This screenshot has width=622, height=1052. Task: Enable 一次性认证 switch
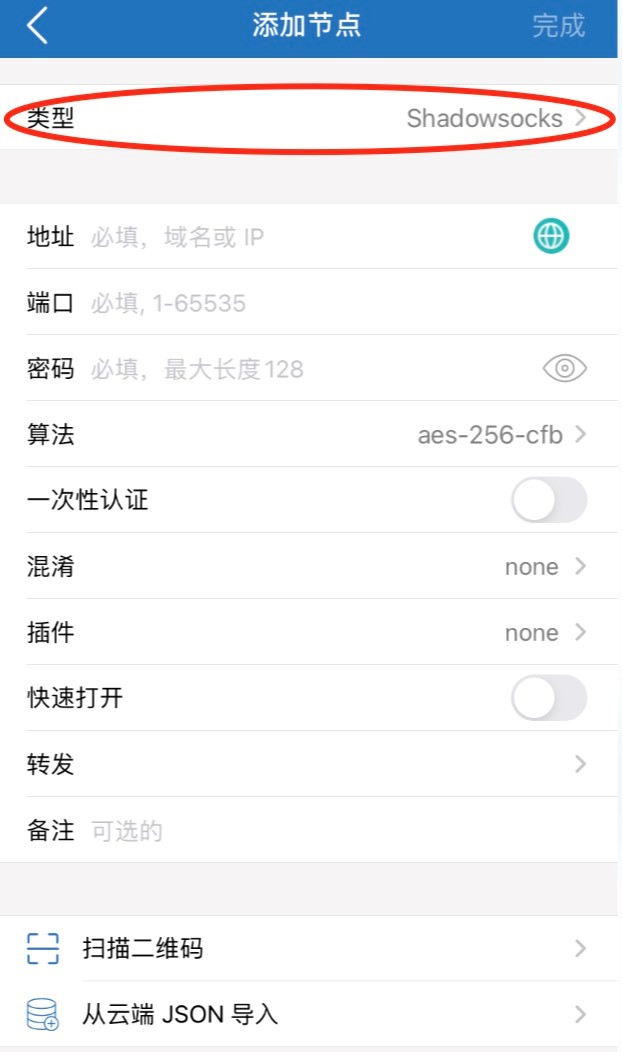click(x=549, y=500)
